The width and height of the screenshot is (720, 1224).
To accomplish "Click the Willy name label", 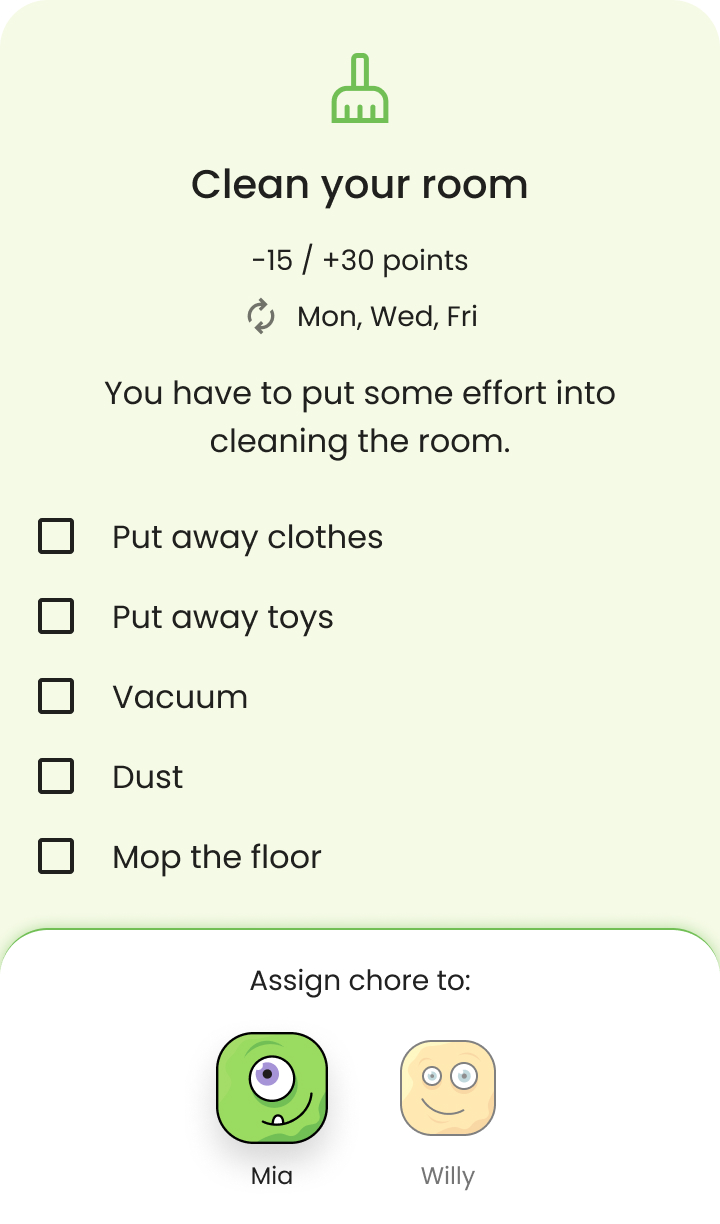I will click(448, 1176).
